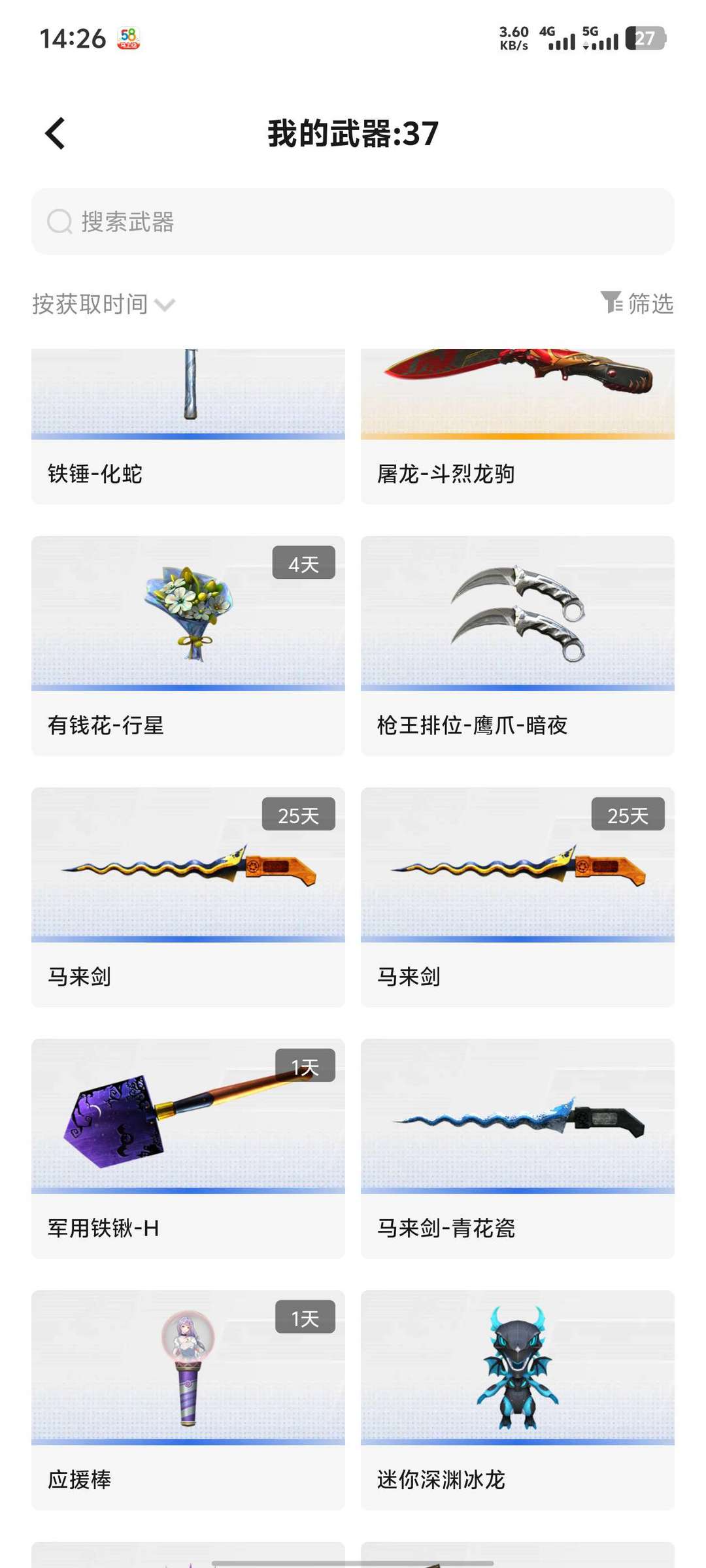The image size is (706, 1568).
Task: Open the 军用铁锹-H shovel card
Action: [x=188, y=1149]
